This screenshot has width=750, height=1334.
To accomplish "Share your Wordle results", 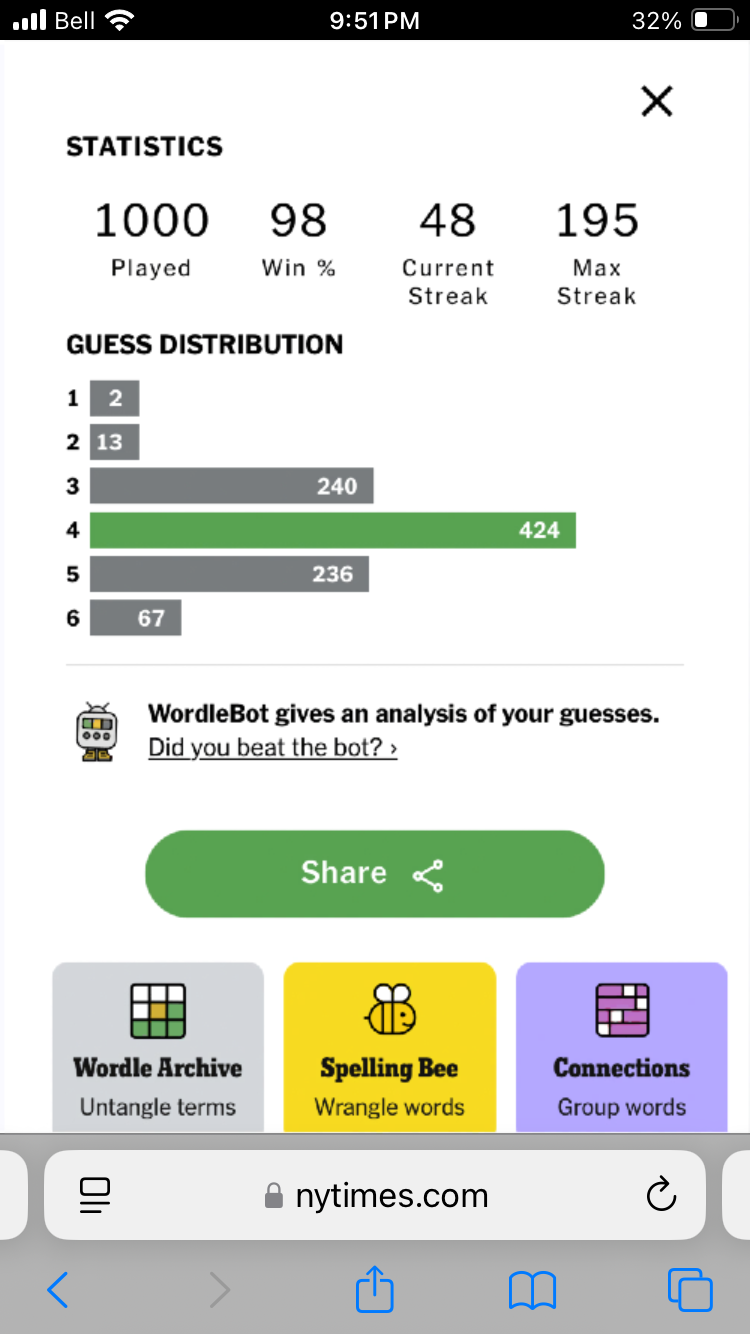I will [375, 874].
